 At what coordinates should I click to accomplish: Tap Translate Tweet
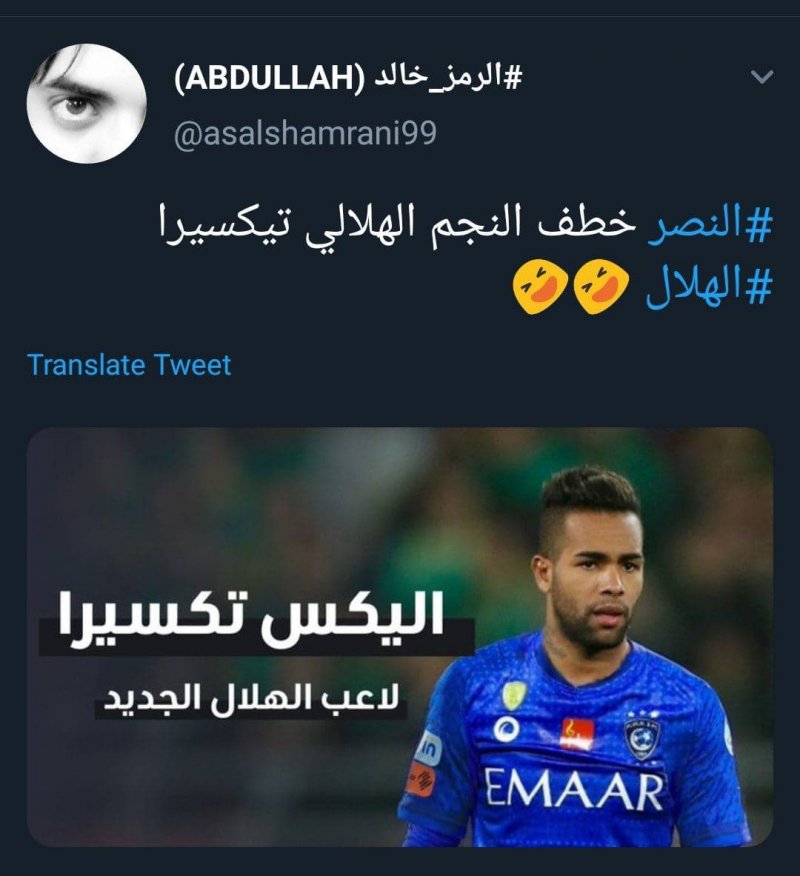click(129, 365)
